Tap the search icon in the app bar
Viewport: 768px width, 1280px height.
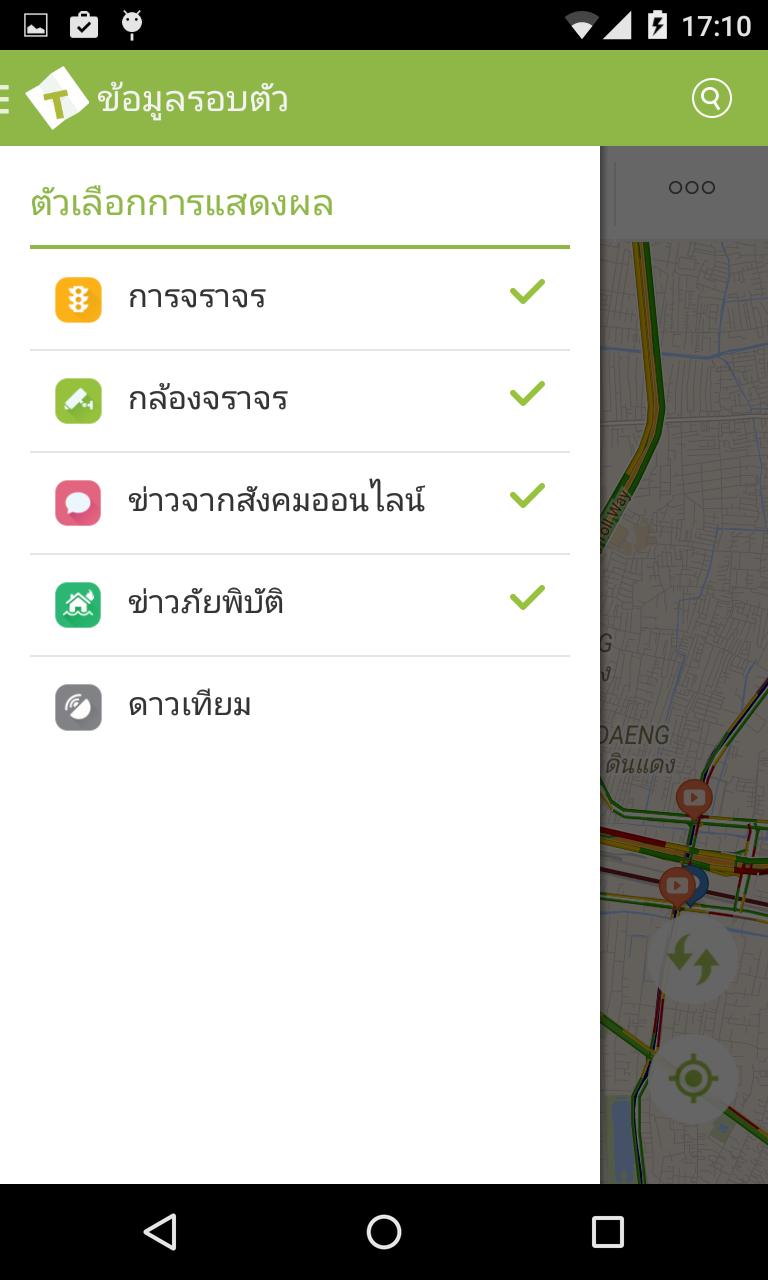click(x=712, y=98)
